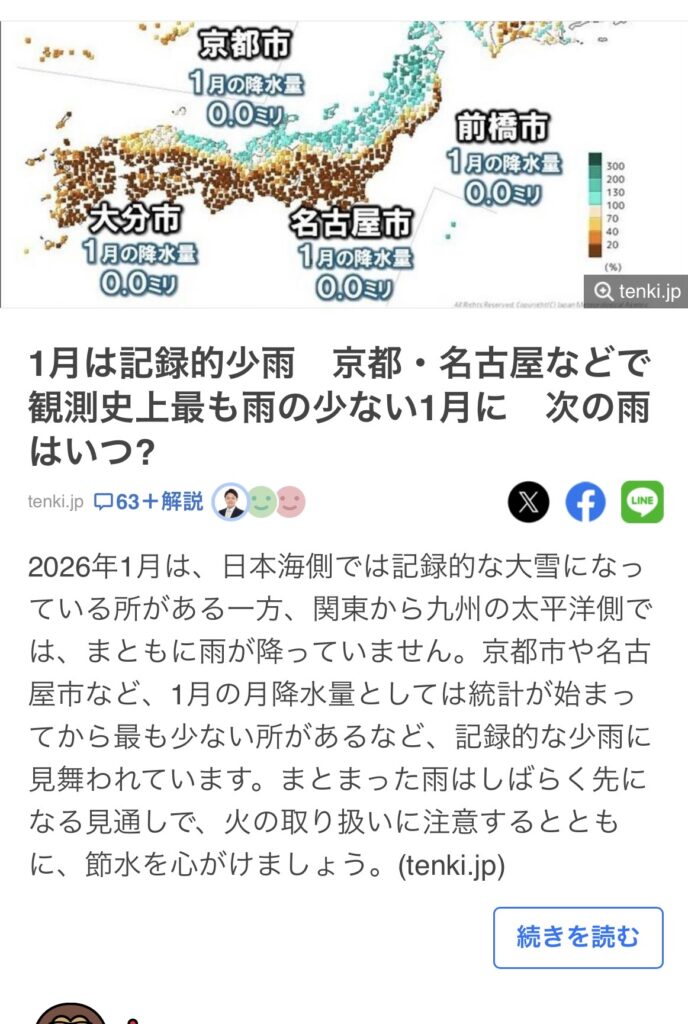688x1024 pixels.
Task: Share this article on X
Action: (x=528, y=502)
